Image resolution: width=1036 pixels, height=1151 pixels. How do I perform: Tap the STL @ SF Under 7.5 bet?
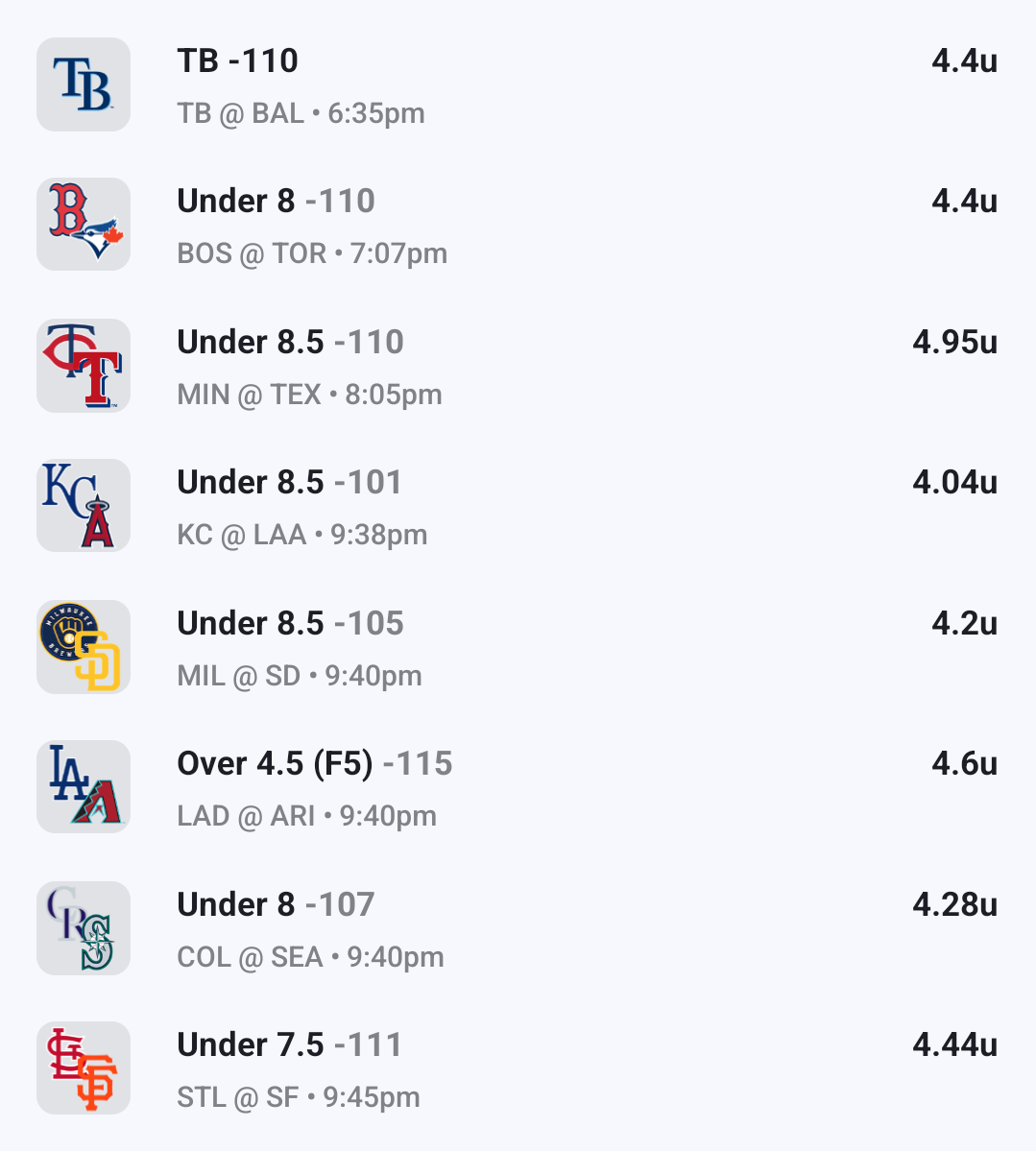[x=289, y=1045]
